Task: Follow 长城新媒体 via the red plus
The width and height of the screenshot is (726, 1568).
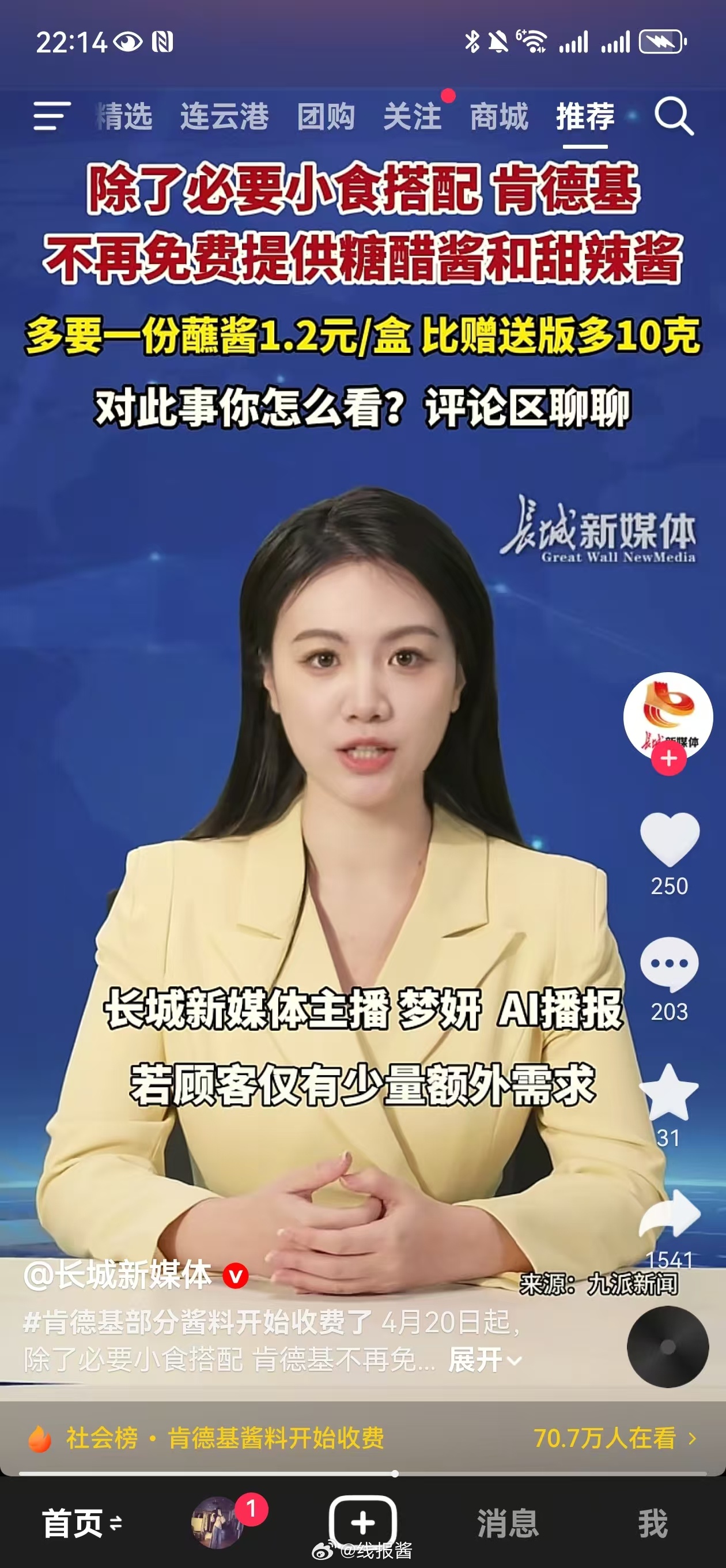Action: [669, 759]
